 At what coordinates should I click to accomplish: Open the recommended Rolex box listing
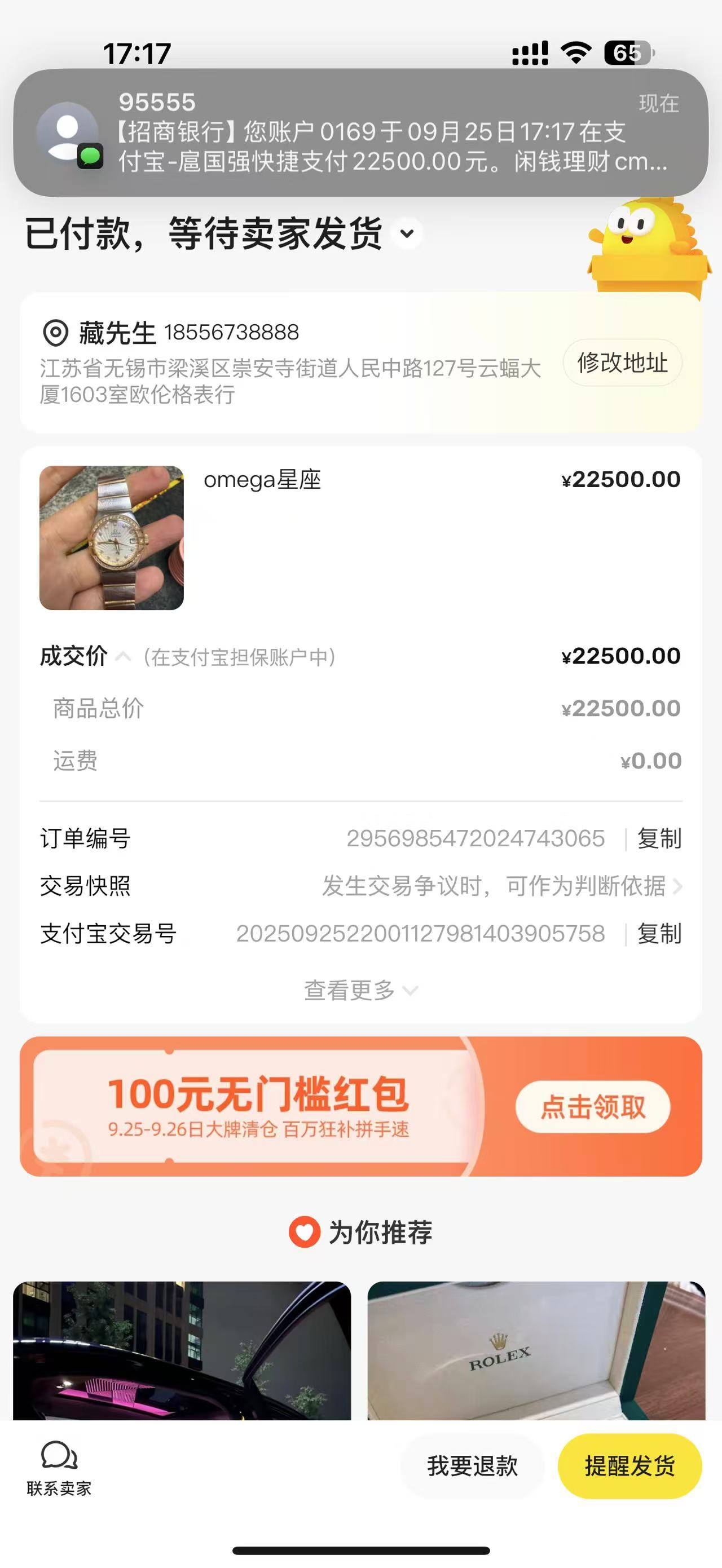click(x=536, y=1350)
